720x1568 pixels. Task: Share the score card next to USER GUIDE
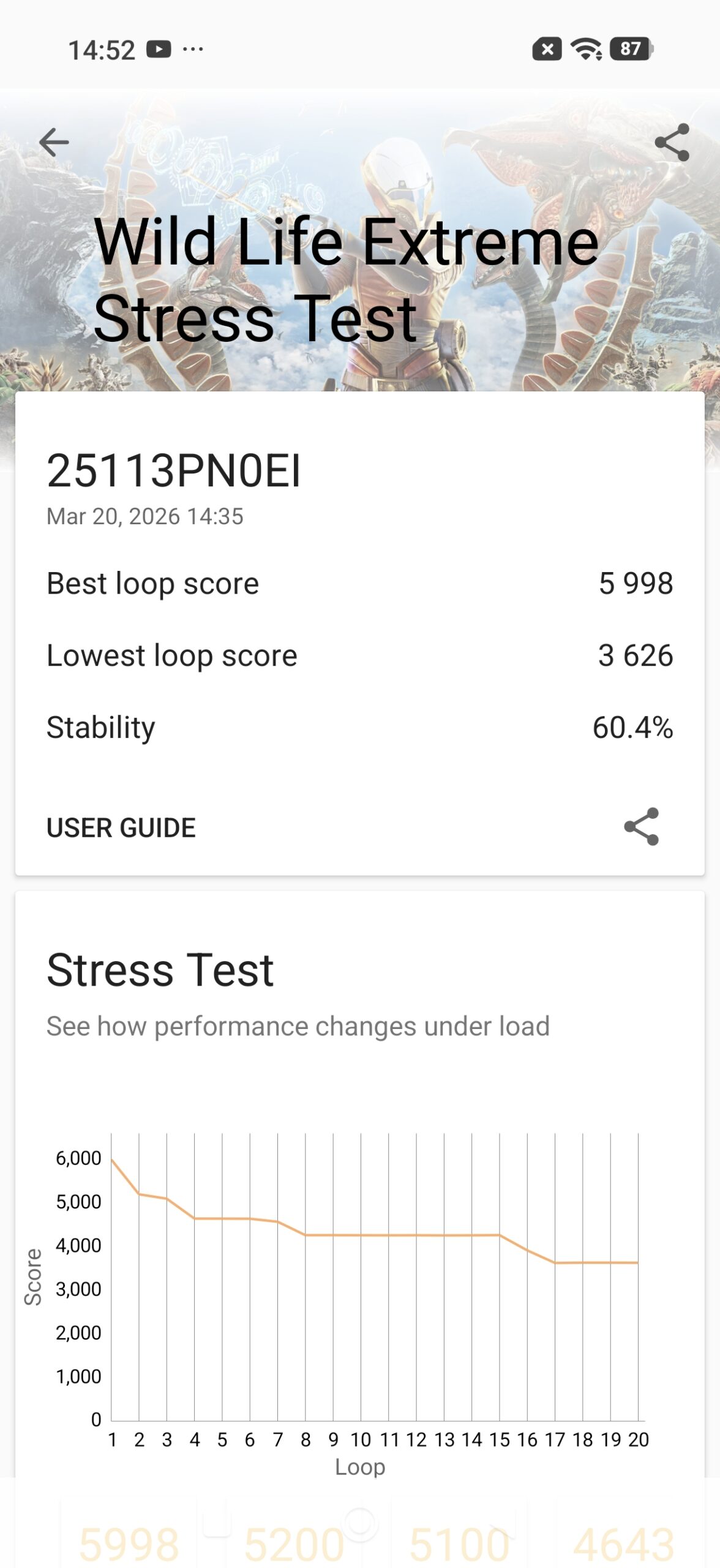tap(641, 827)
